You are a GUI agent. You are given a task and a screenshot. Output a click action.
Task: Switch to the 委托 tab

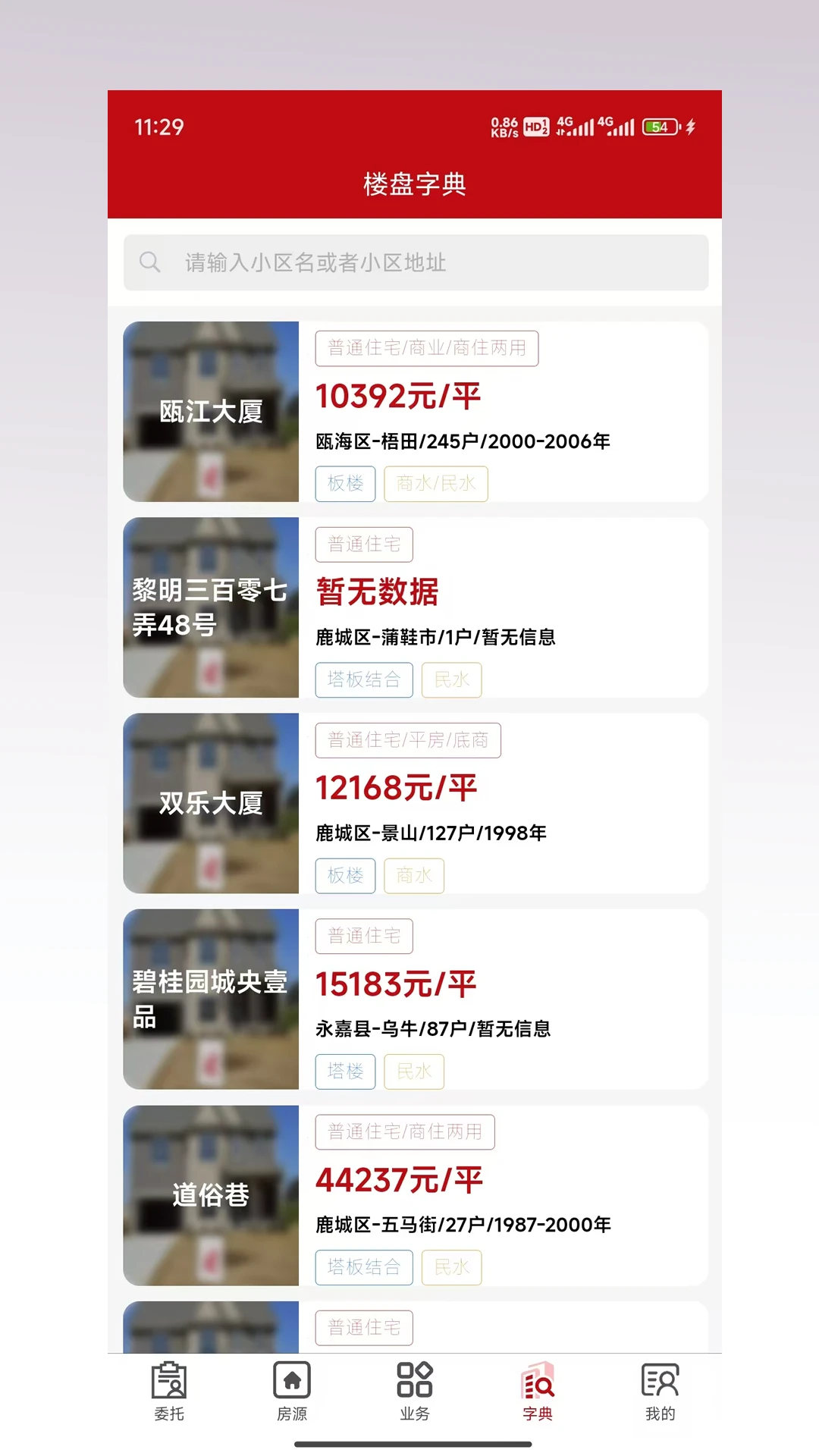[169, 1392]
